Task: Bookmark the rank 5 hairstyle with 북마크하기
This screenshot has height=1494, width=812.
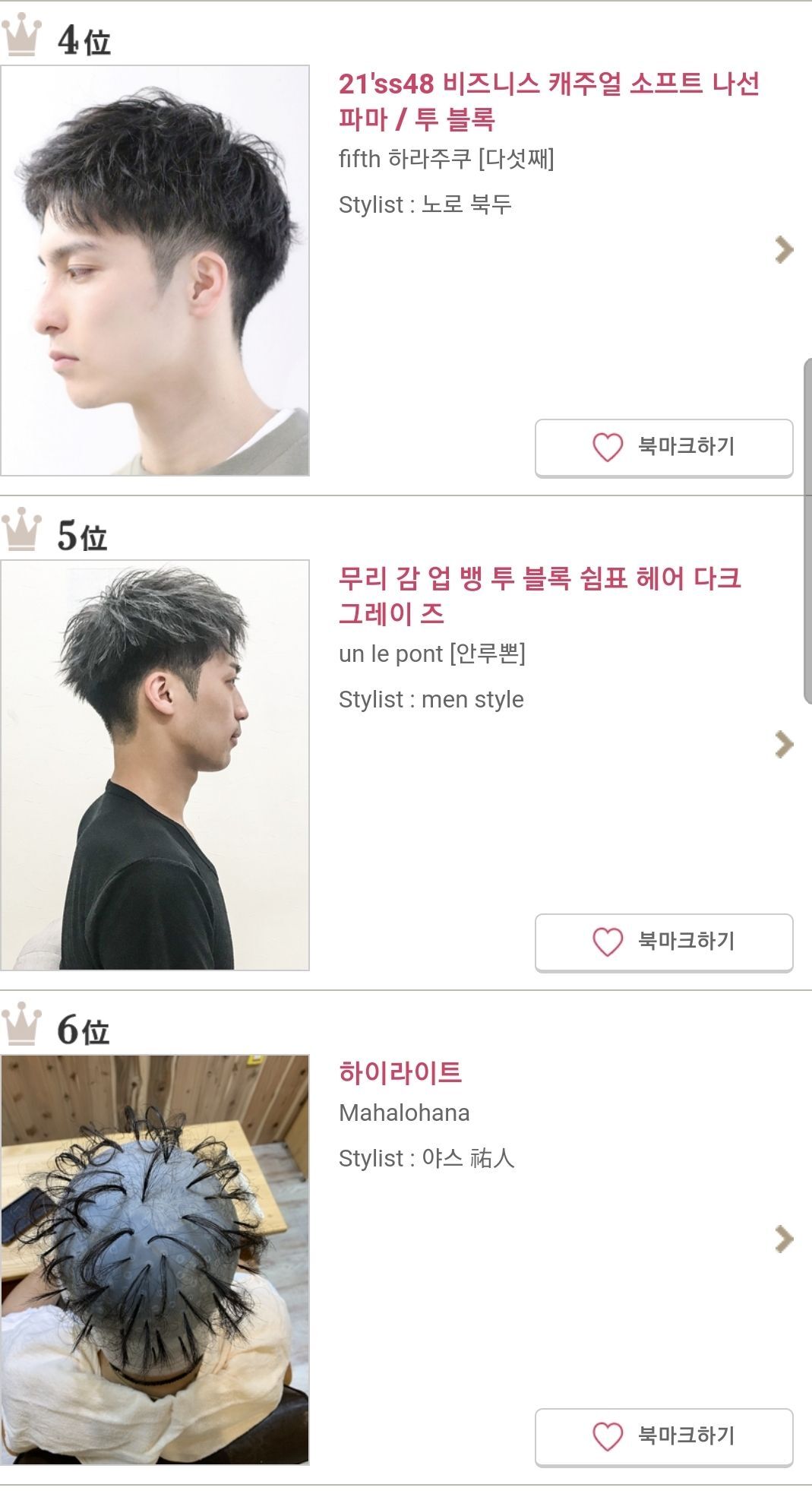Action: 663,942
